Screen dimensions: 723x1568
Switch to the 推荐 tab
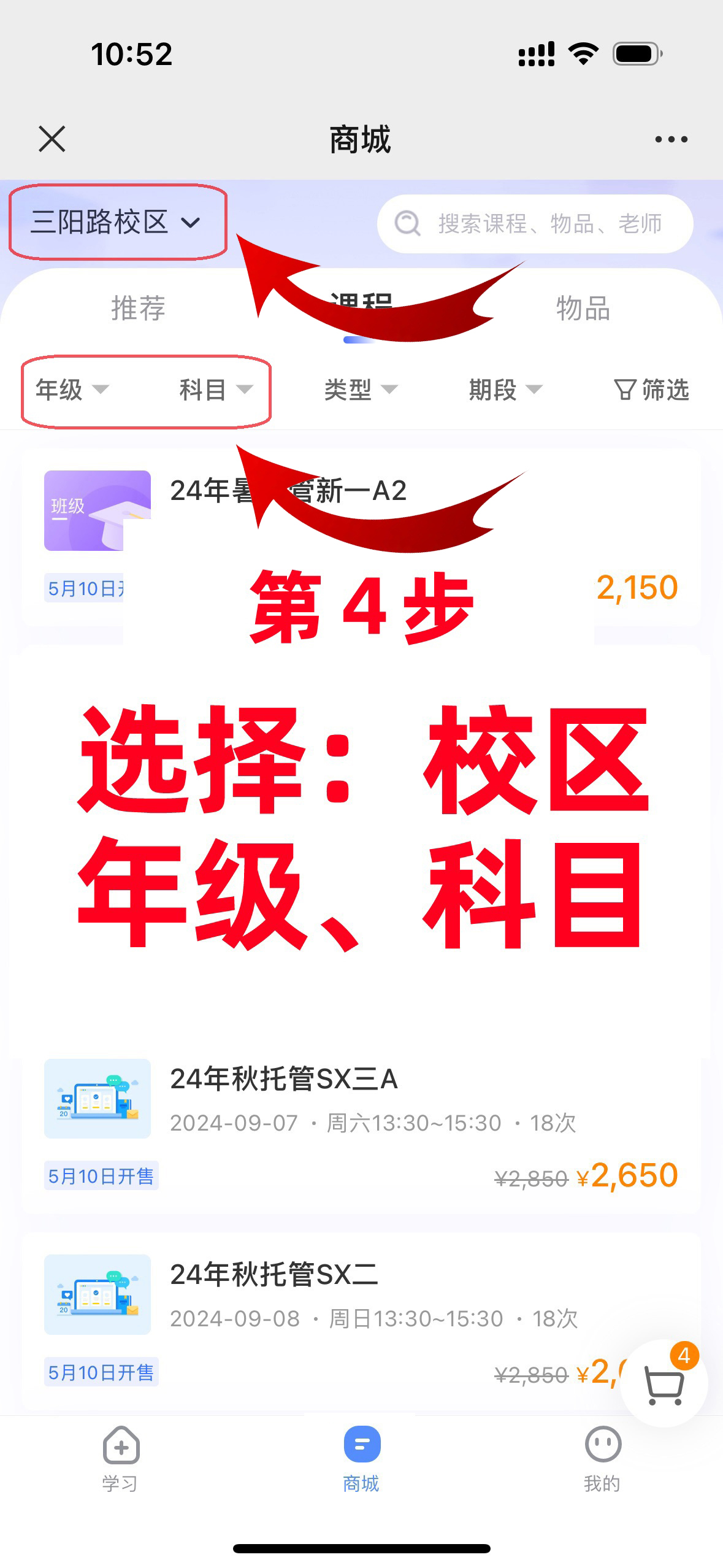138,308
